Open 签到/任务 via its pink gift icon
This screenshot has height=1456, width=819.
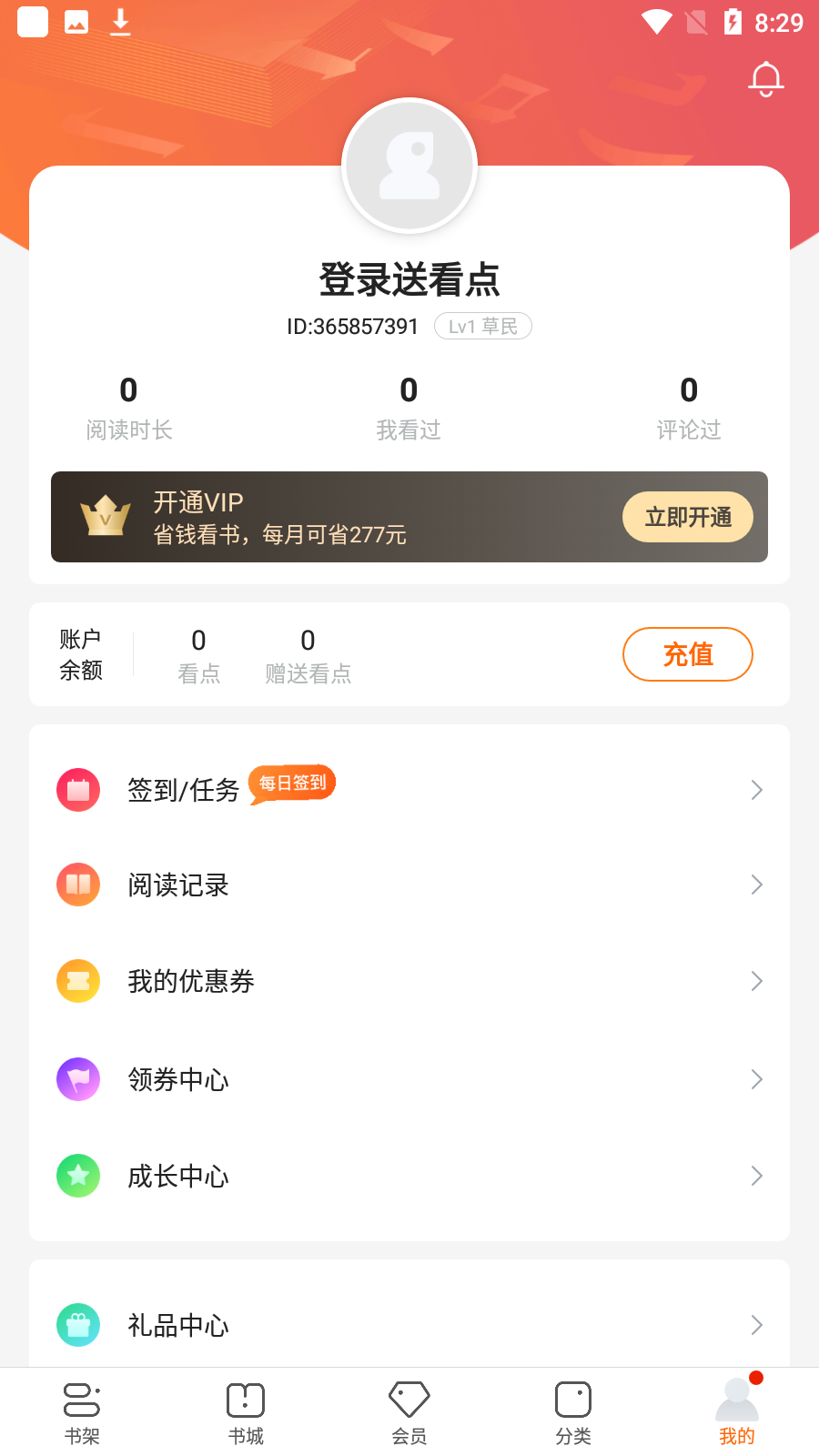tap(77, 790)
